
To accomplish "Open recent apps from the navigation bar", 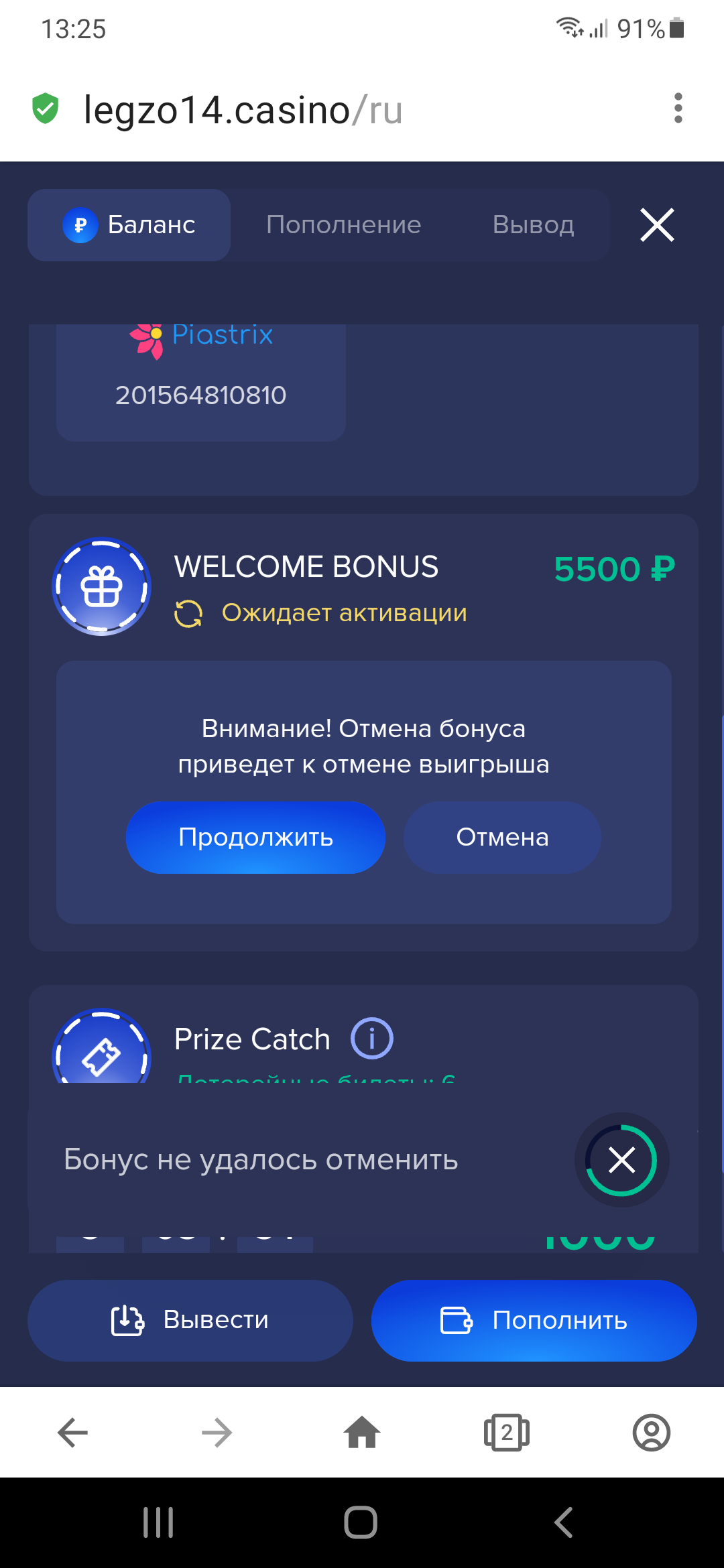I will 159,1522.
